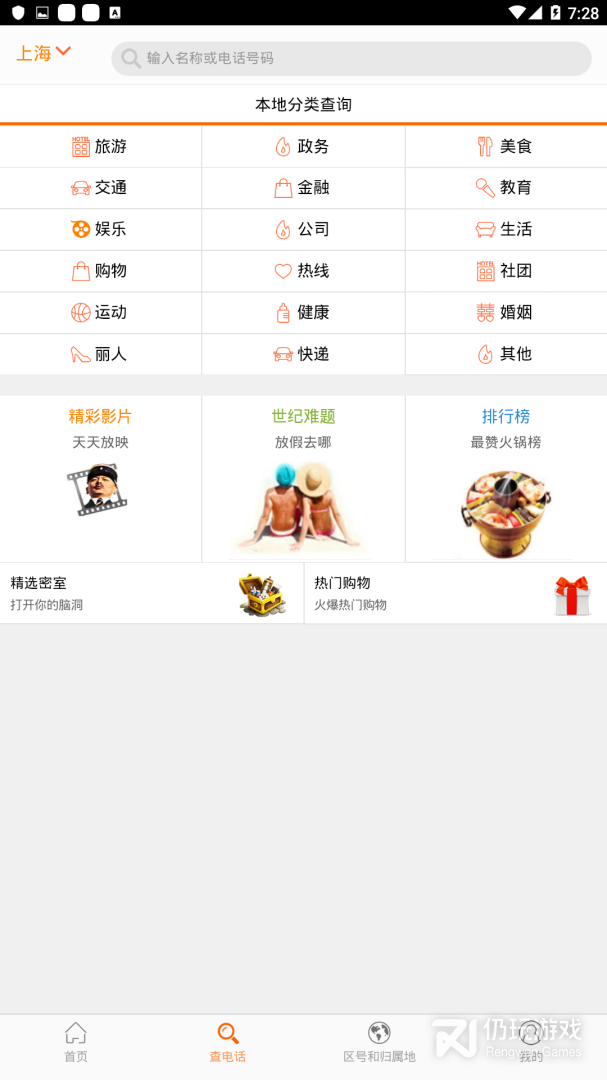Open the 金融 category

click(x=303, y=188)
